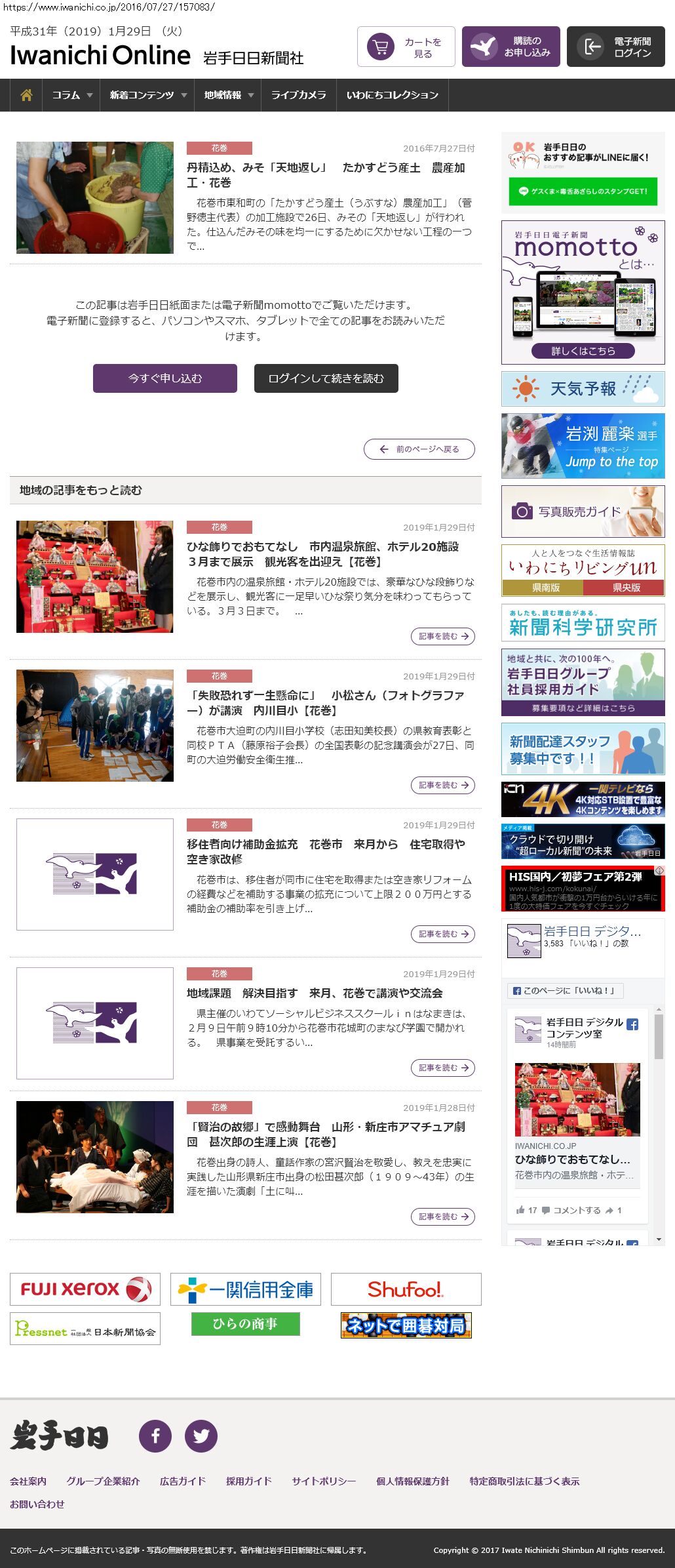Open the 写真販売ガイド banner

coord(583,512)
